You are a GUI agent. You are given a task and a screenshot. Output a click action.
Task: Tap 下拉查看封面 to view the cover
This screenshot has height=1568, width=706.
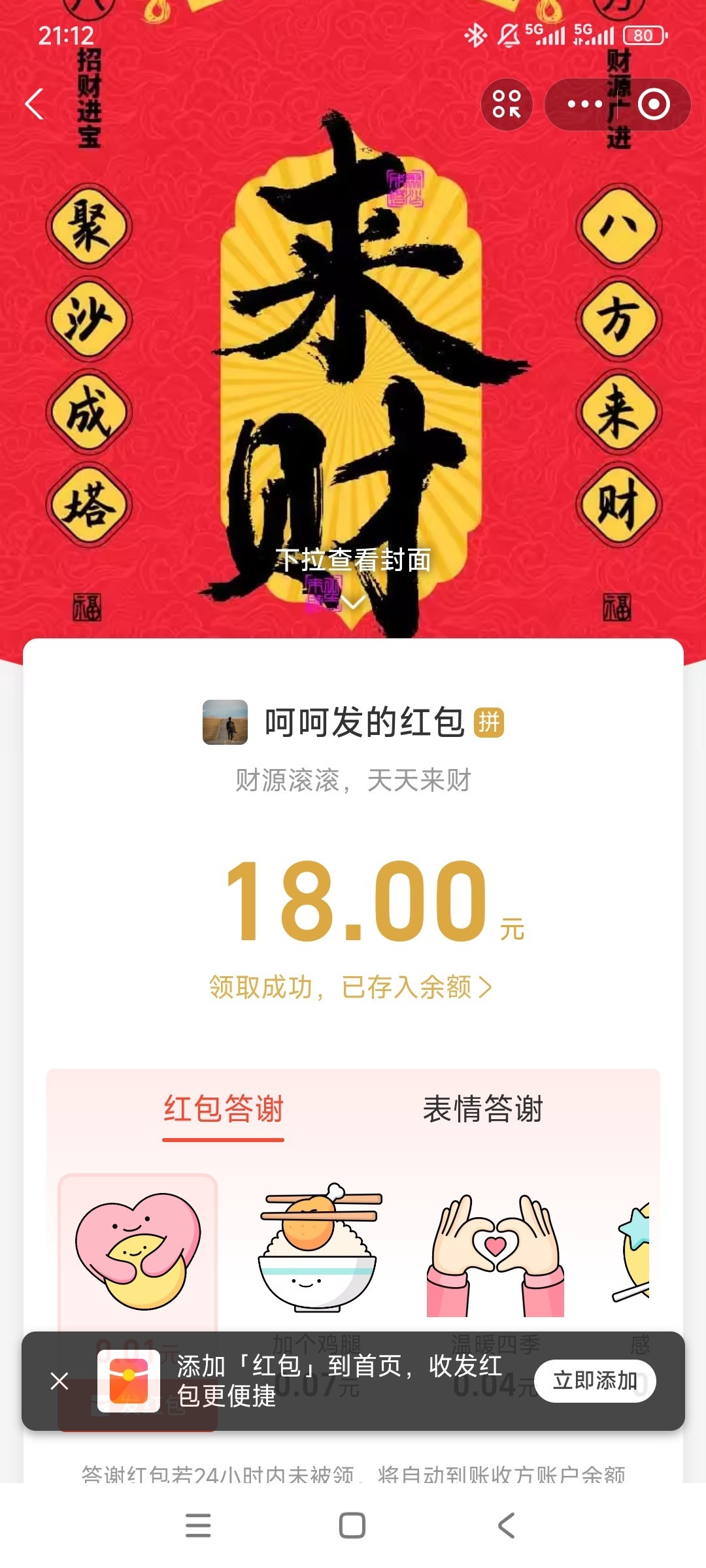[353, 561]
